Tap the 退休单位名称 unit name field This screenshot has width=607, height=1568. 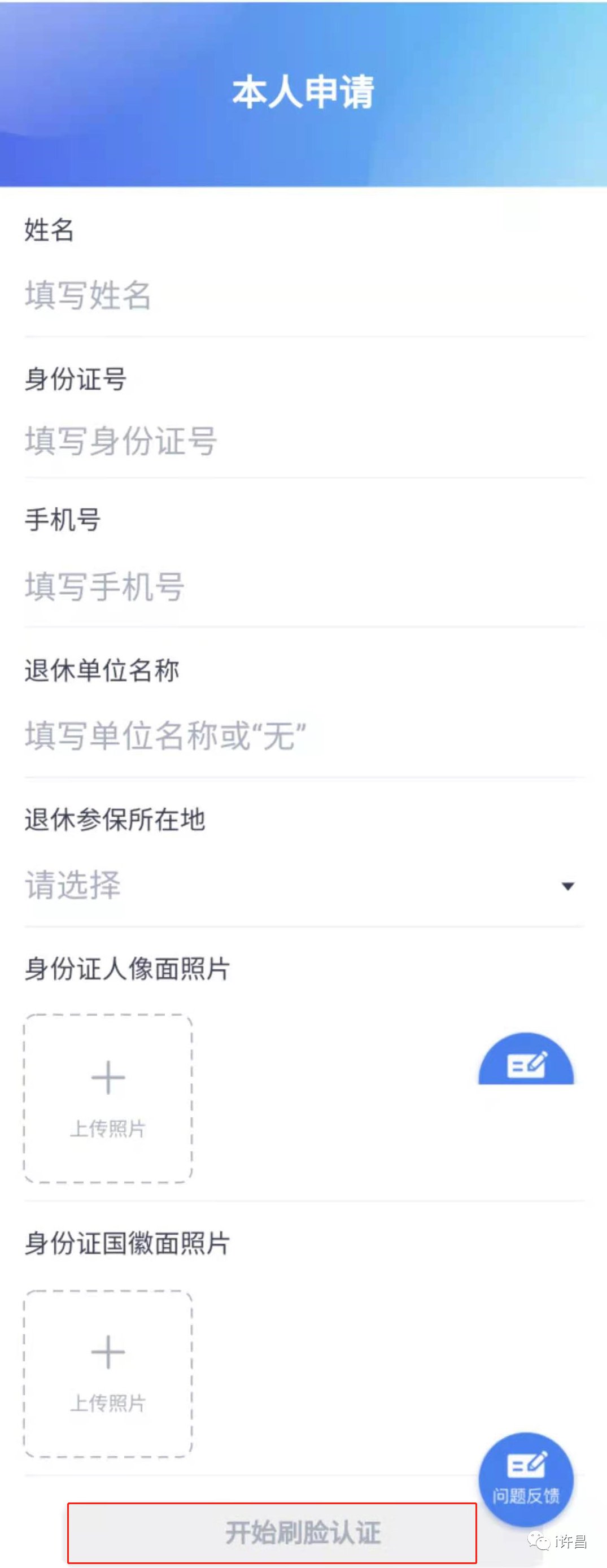pos(304,736)
